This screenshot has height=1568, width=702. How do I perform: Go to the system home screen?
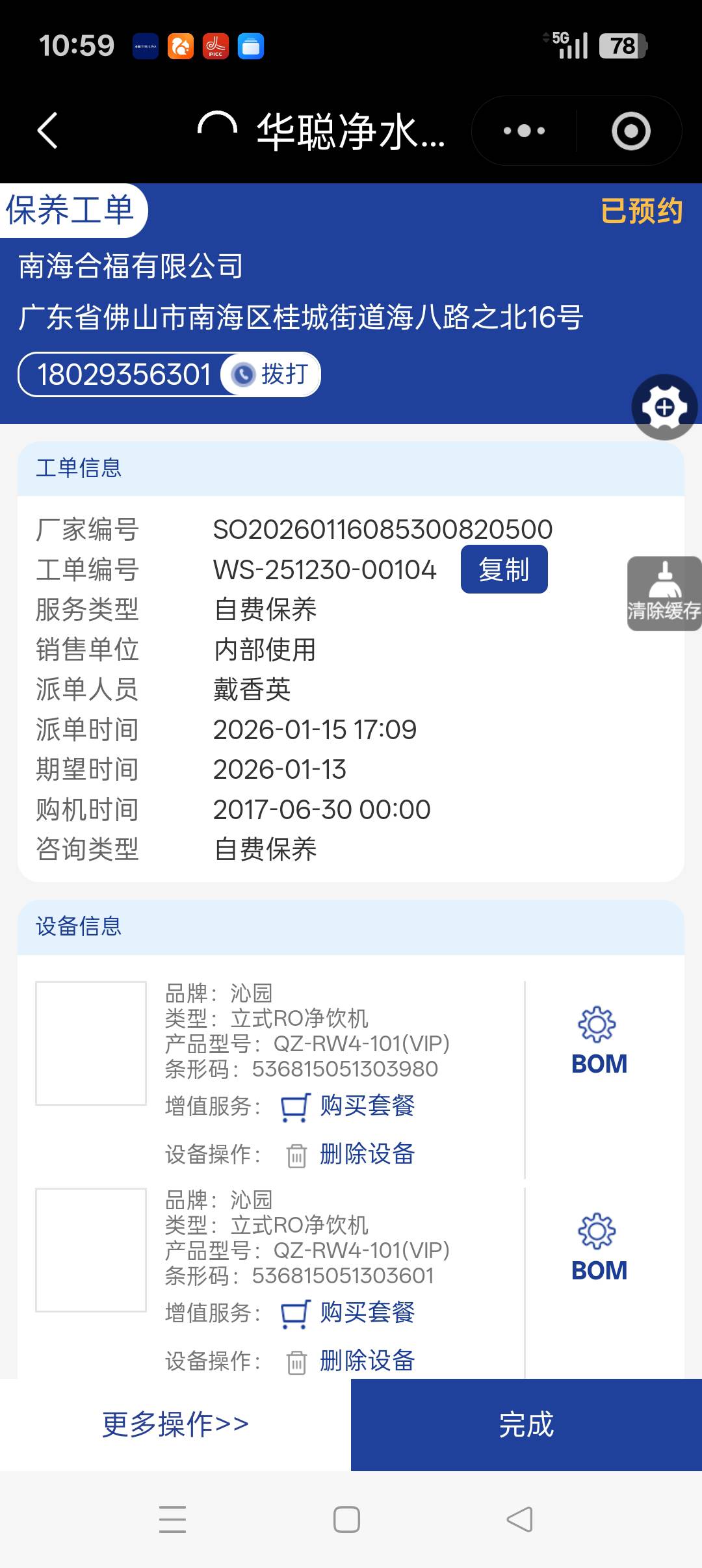tap(346, 1520)
